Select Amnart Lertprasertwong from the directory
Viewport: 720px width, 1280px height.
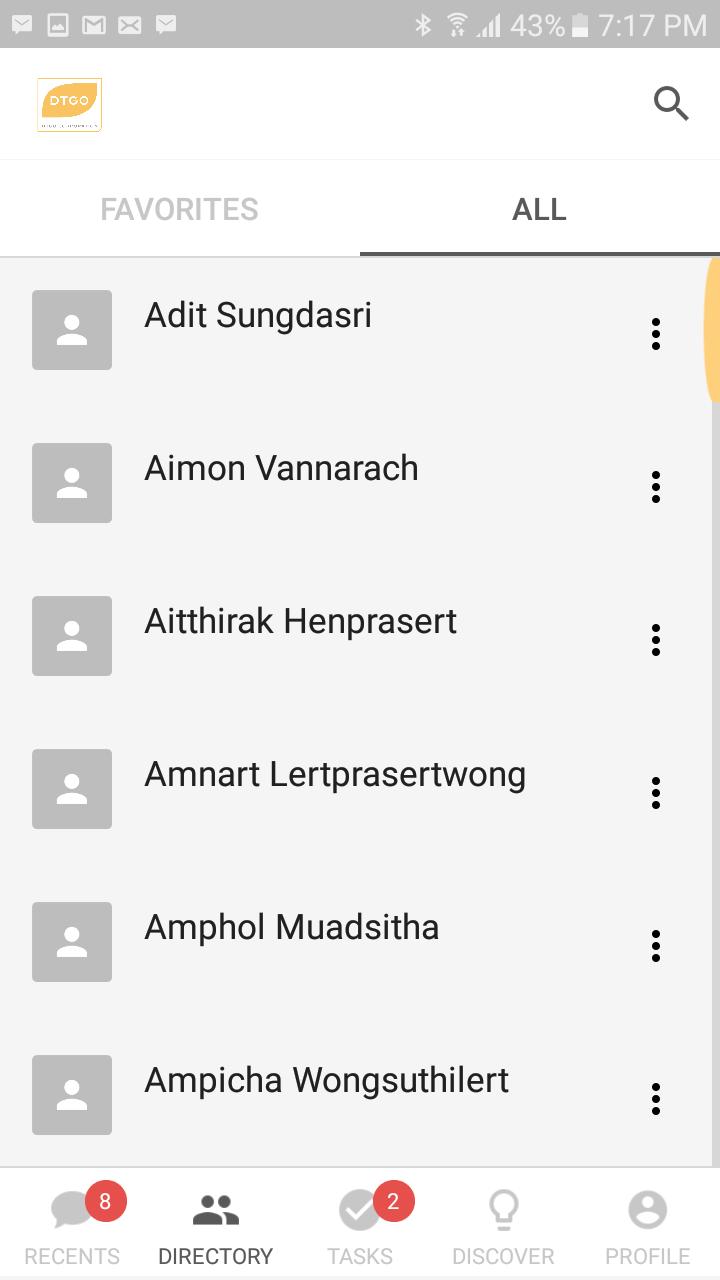click(x=335, y=775)
